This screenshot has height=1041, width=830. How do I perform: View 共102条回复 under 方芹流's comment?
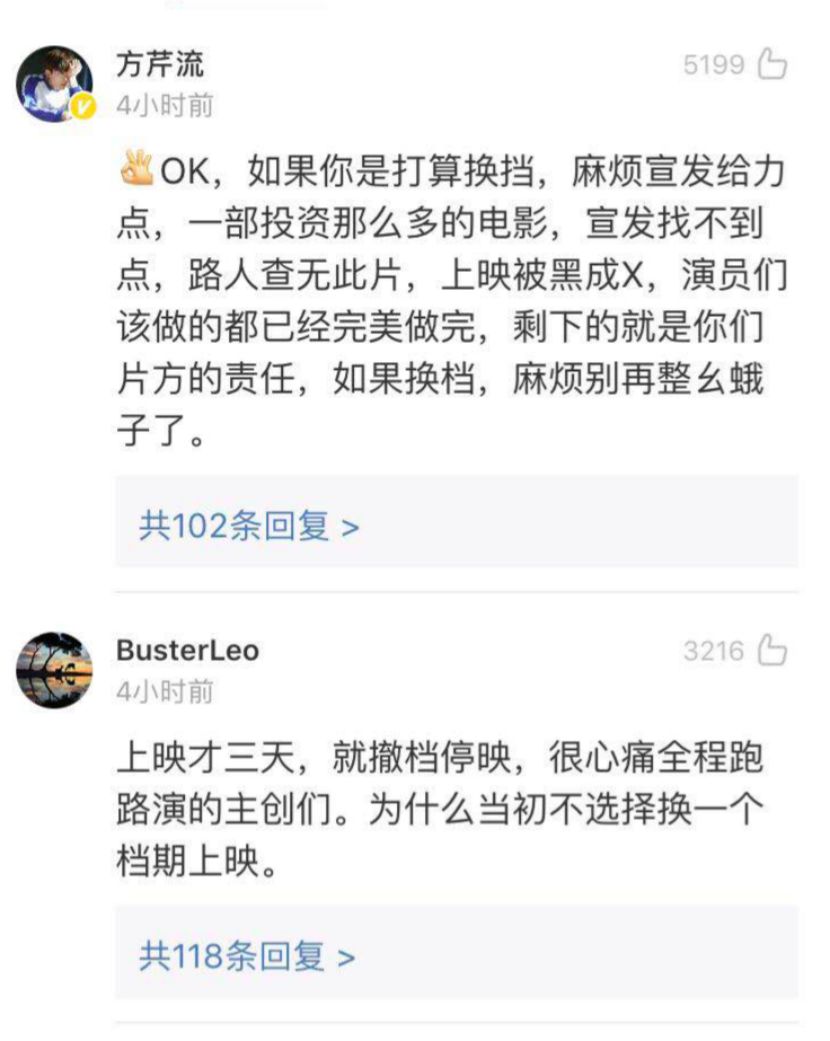249,525
